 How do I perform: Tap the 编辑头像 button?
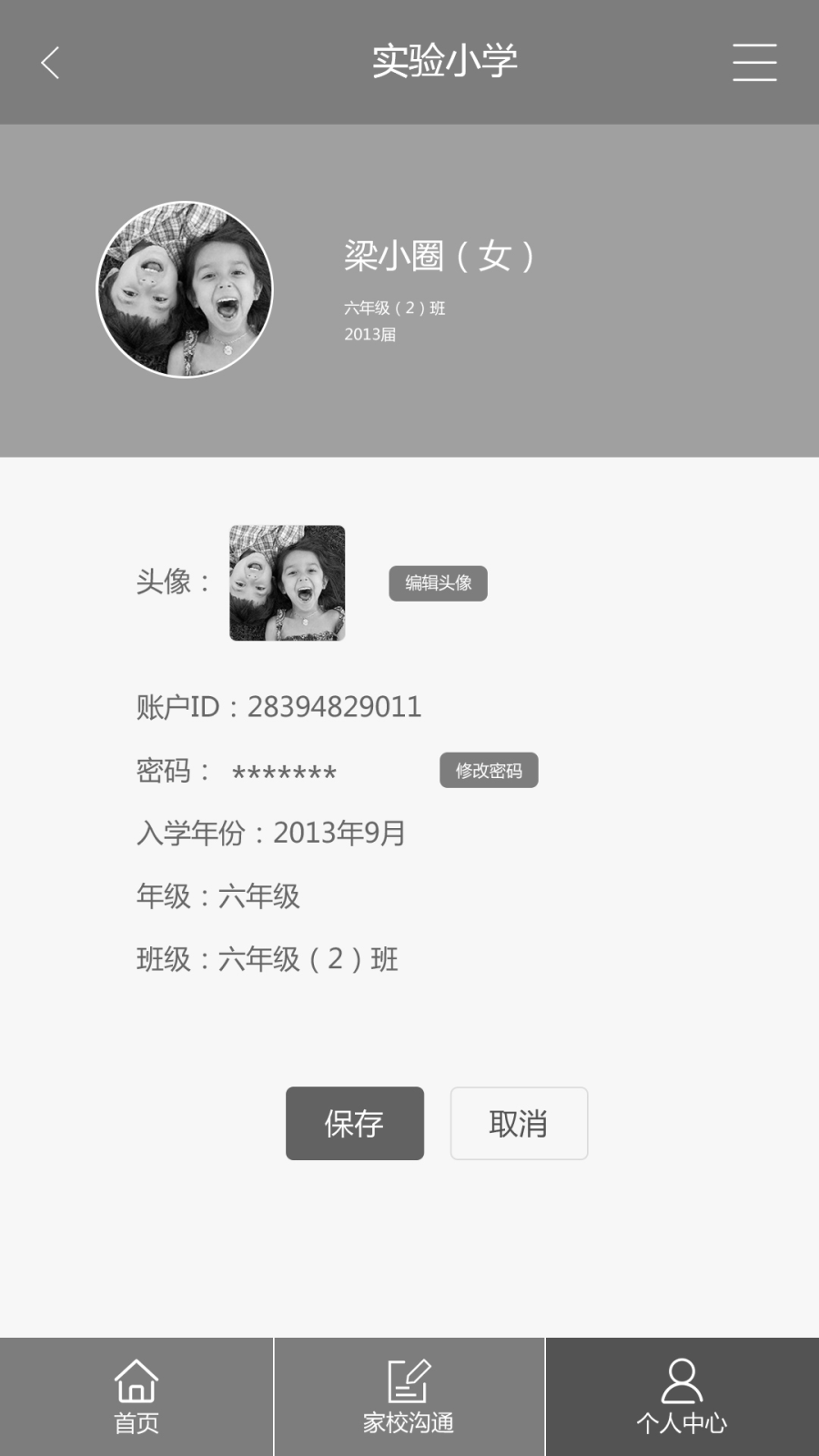[x=438, y=583]
